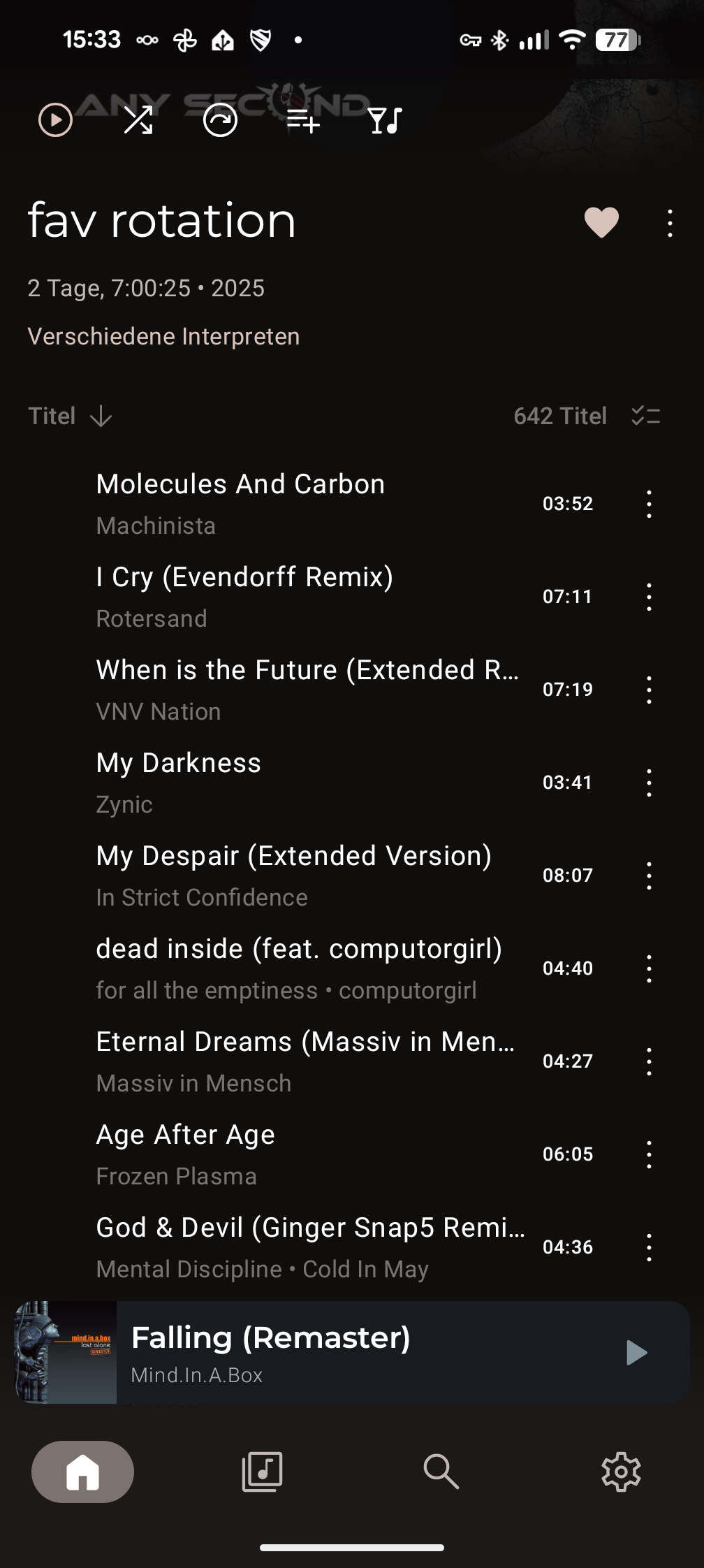Go to the settings tab
Image resolution: width=704 pixels, height=1568 pixels.
621,1472
